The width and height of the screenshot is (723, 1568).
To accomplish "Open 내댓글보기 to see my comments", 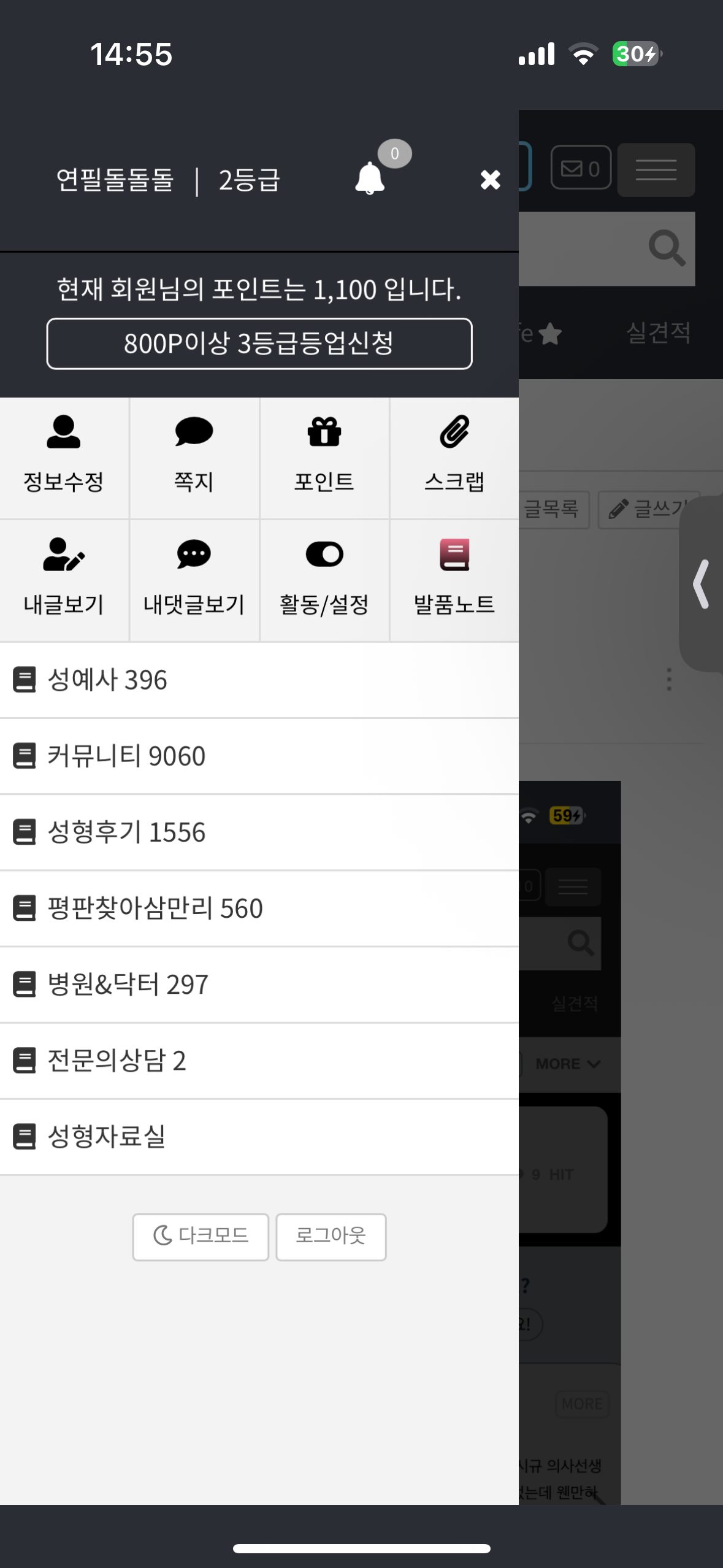I will [194, 580].
